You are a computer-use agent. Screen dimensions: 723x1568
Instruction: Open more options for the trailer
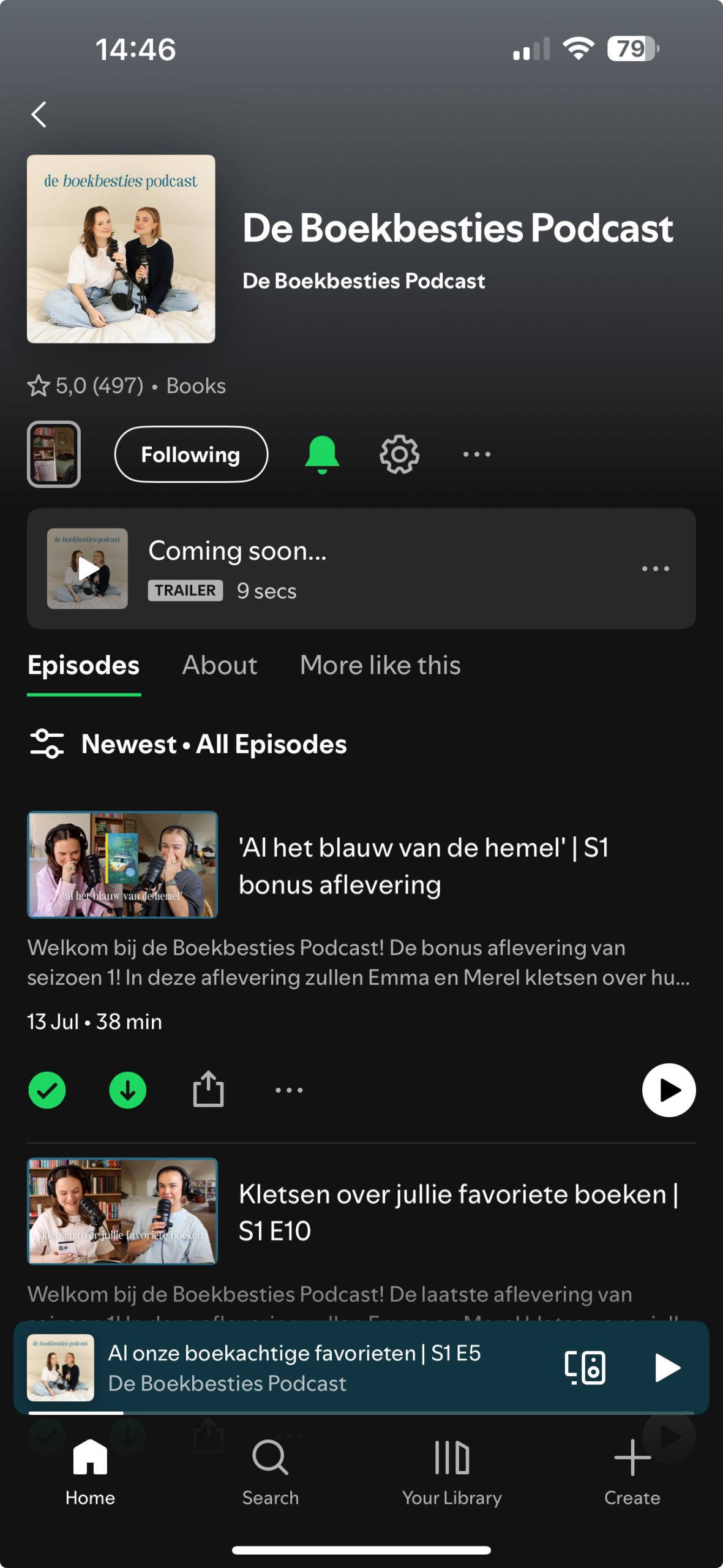pyautogui.click(x=655, y=568)
